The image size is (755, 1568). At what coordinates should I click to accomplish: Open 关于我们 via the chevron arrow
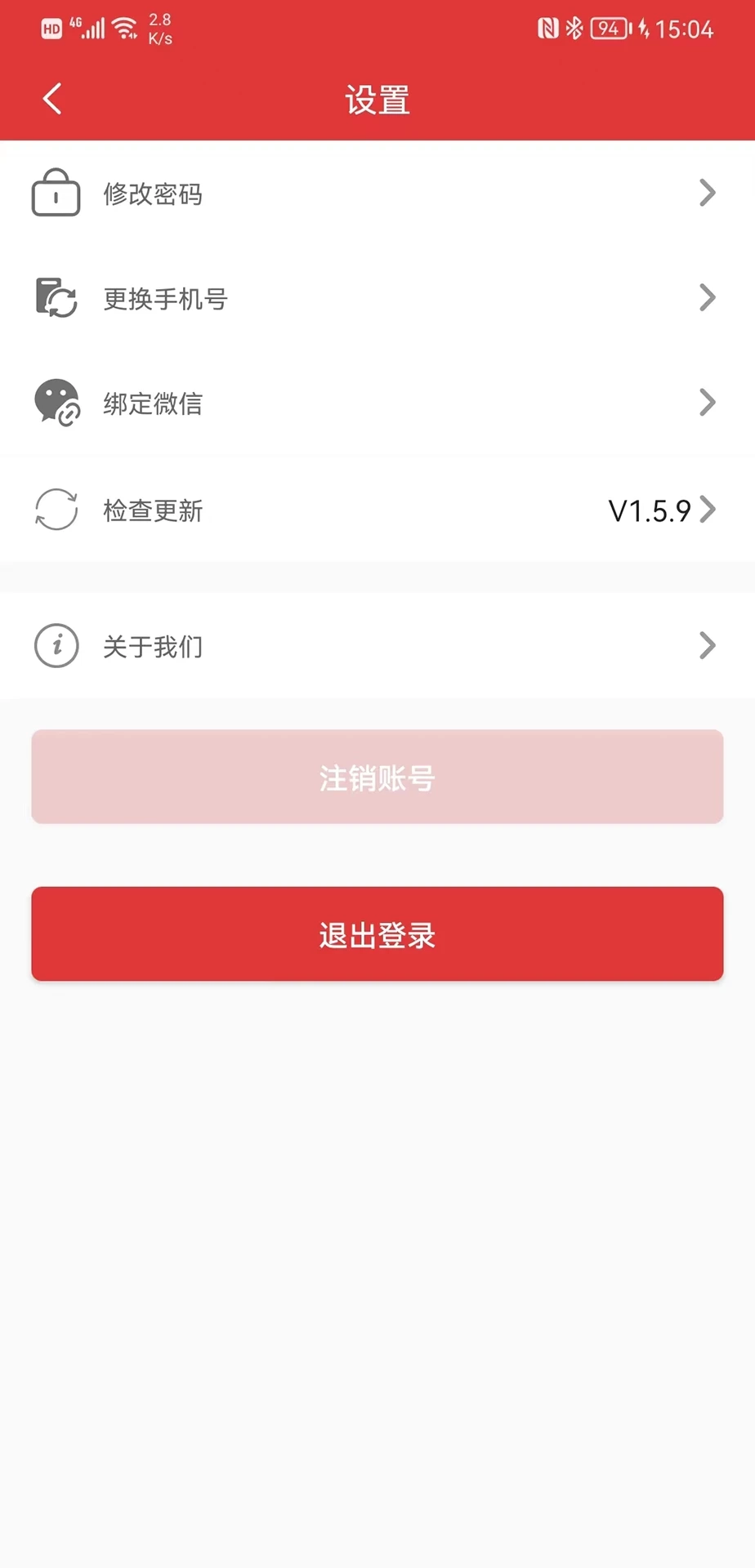tap(706, 645)
